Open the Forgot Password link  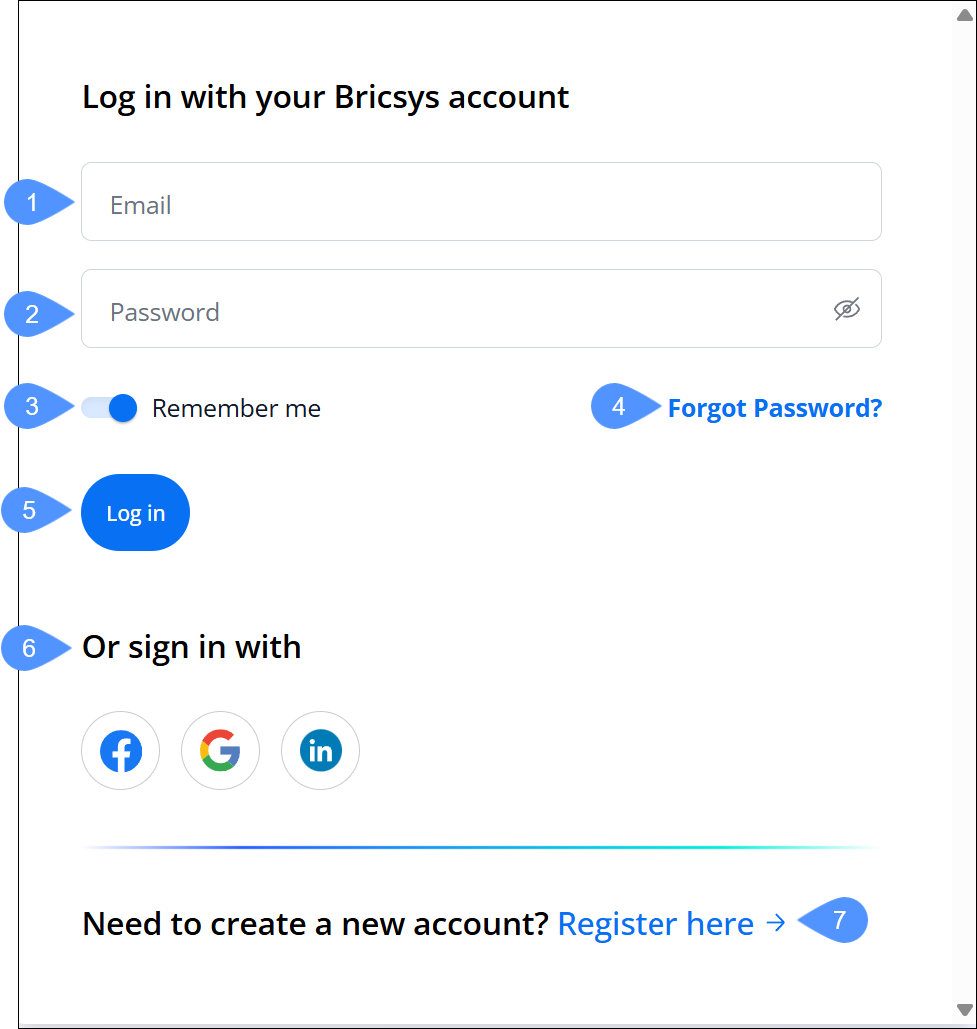coord(774,408)
